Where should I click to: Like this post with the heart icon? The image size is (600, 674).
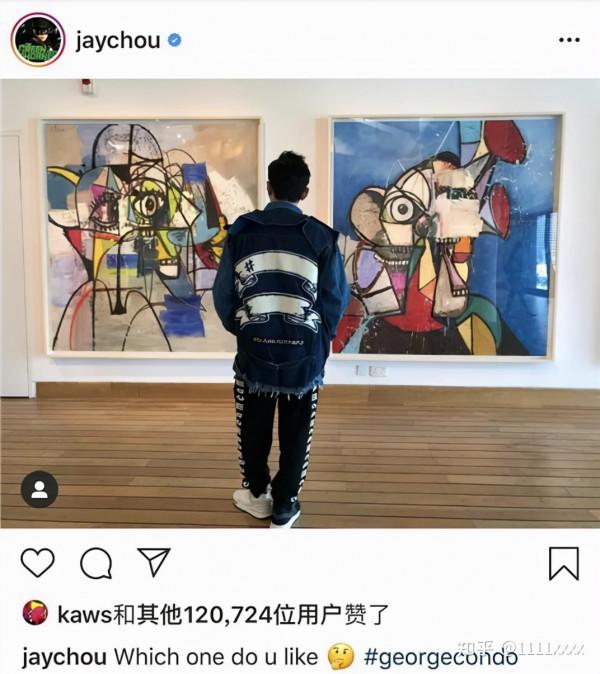(x=38, y=563)
